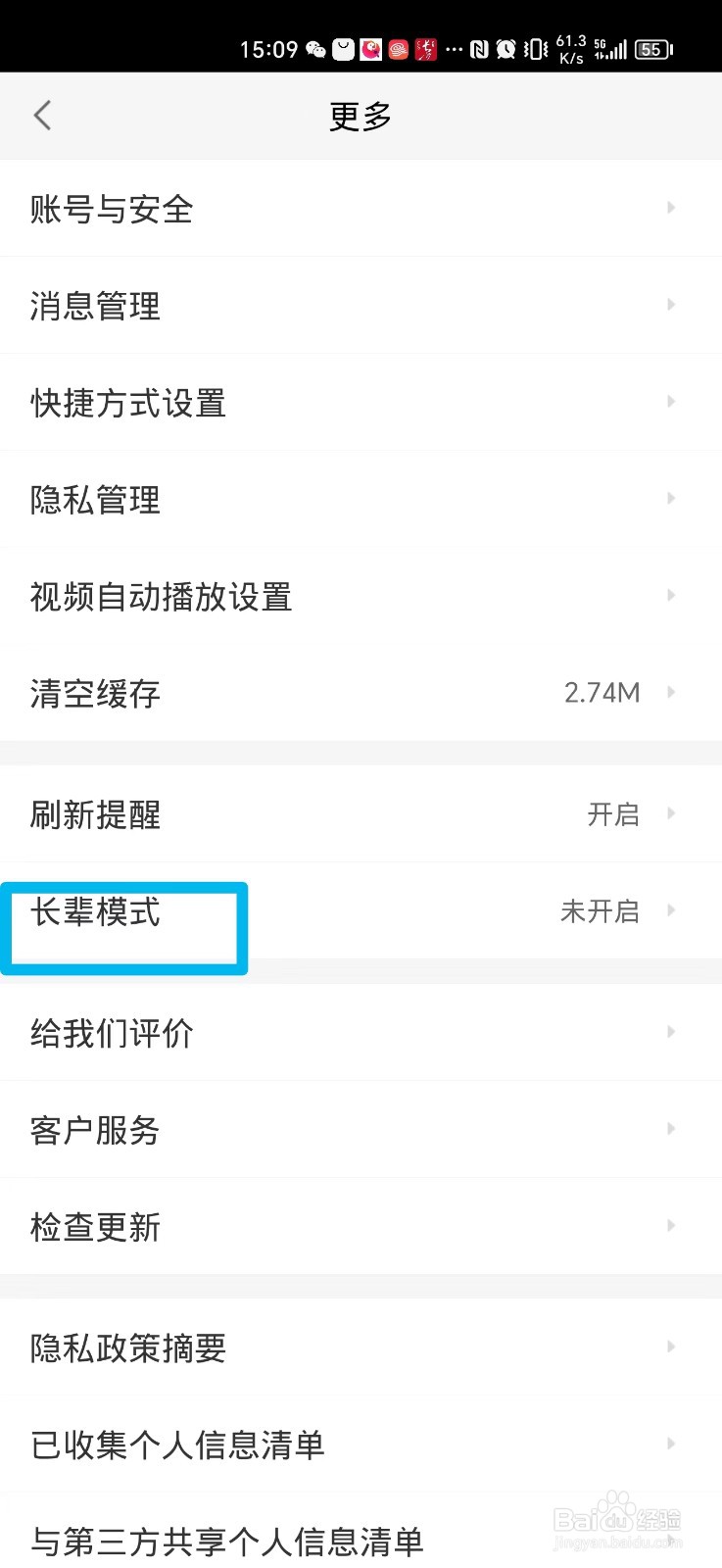This screenshot has width=722, height=1568.
Task: Clear cache by tapping 清空缓存
Action: pos(93,693)
